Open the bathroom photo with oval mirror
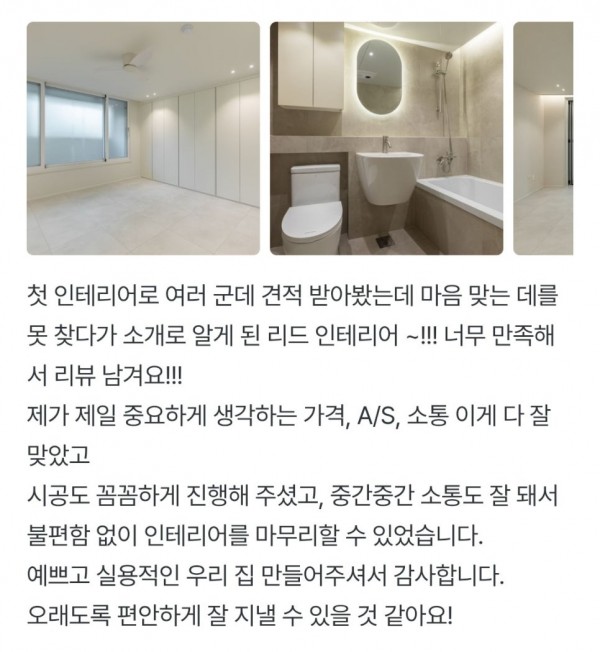The image size is (600, 652). (386, 138)
